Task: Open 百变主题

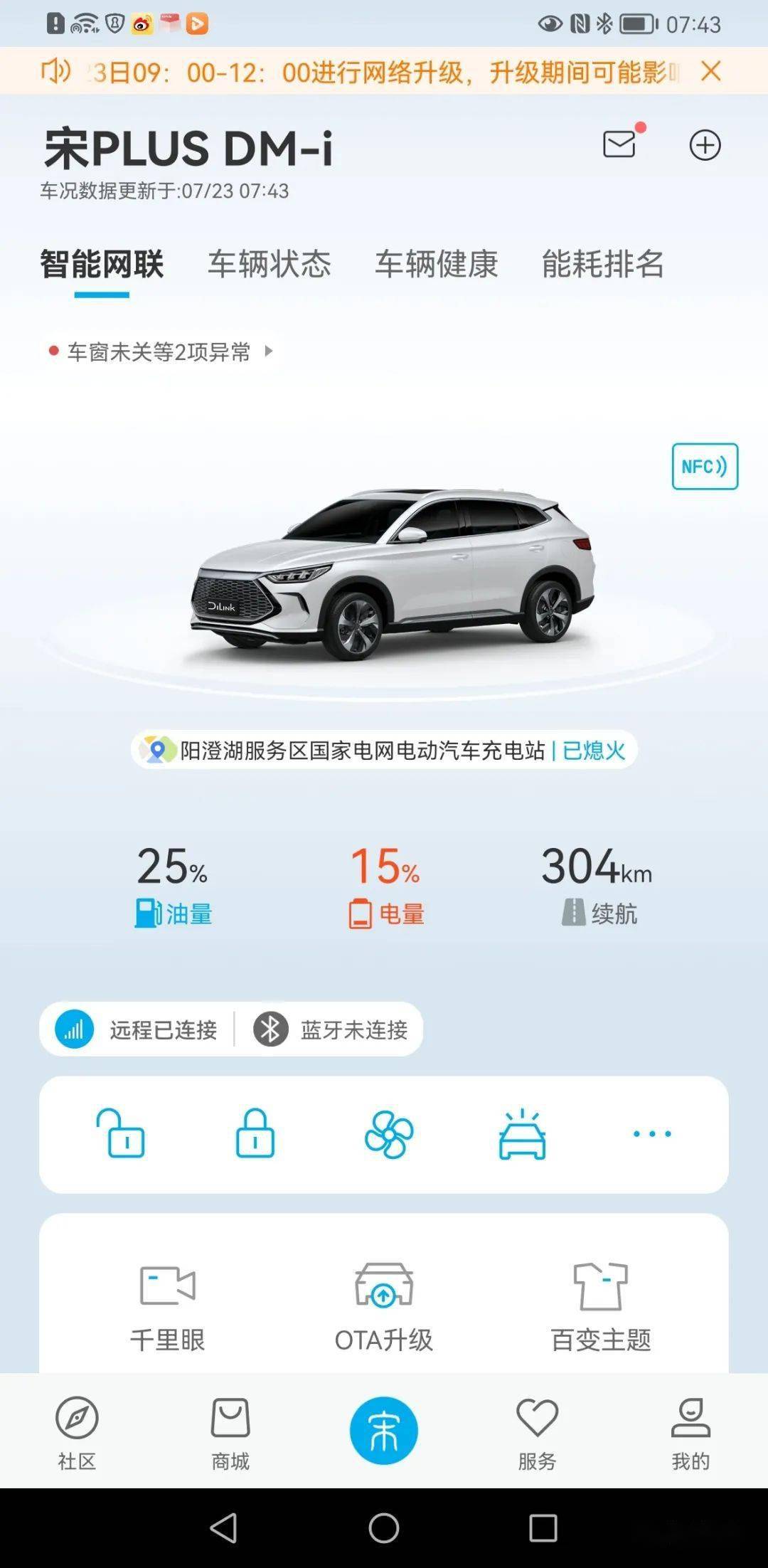Action: click(x=601, y=1307)
